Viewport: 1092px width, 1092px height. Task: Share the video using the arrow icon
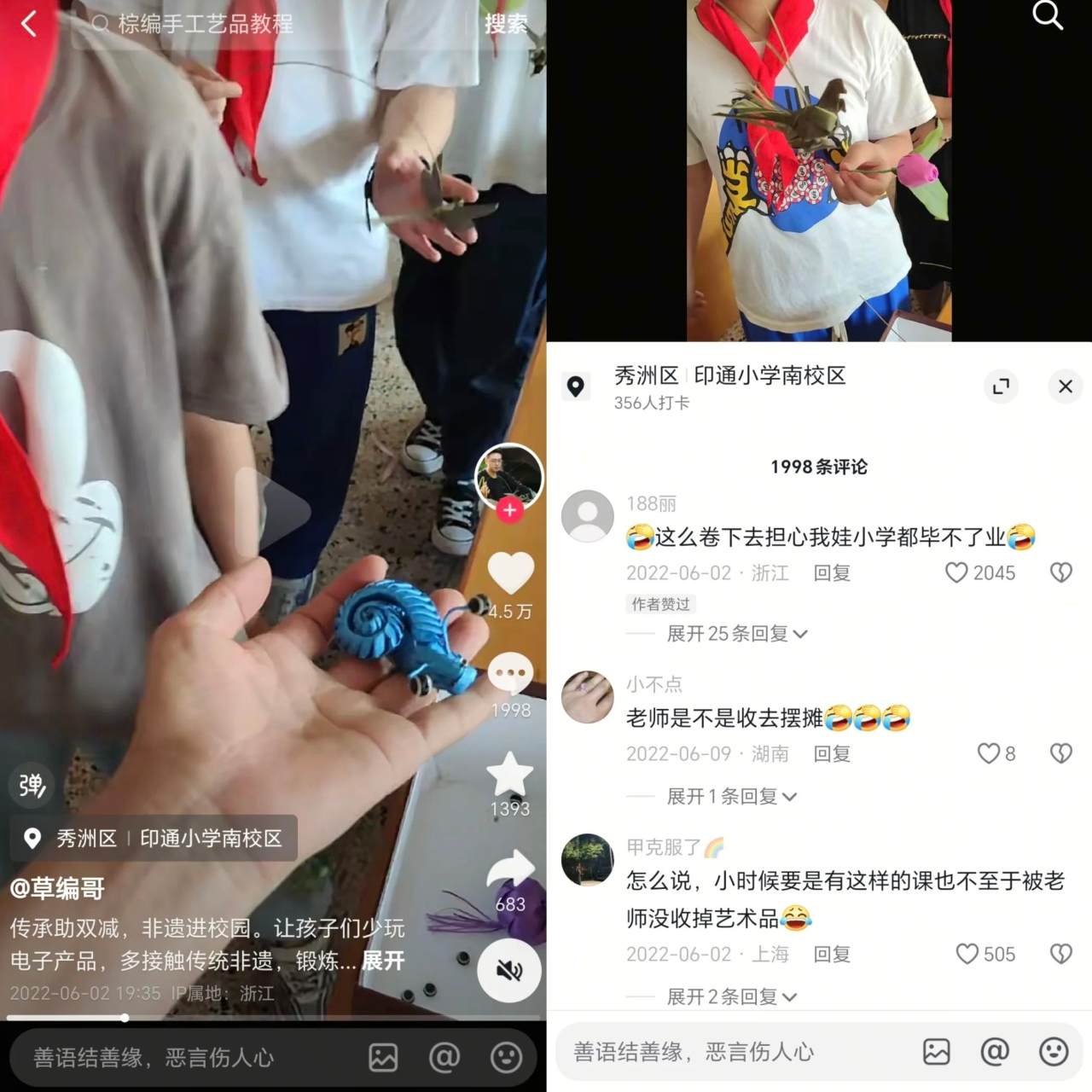[x=510, y=870]
